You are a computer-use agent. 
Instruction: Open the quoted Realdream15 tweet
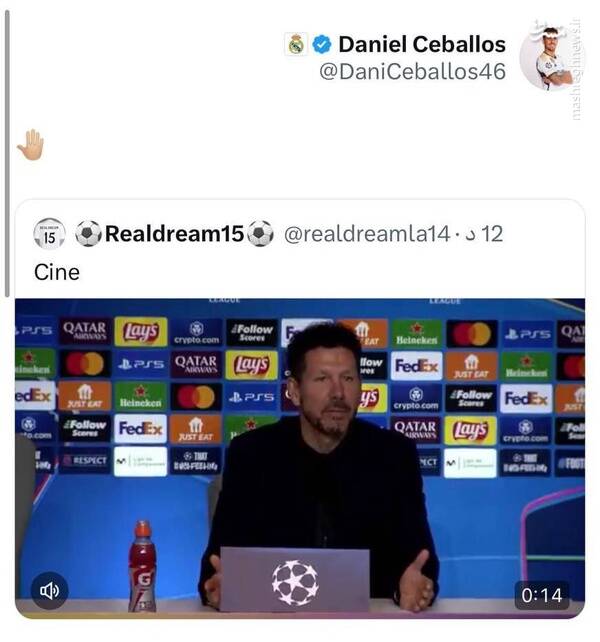[x=300, y=271]
